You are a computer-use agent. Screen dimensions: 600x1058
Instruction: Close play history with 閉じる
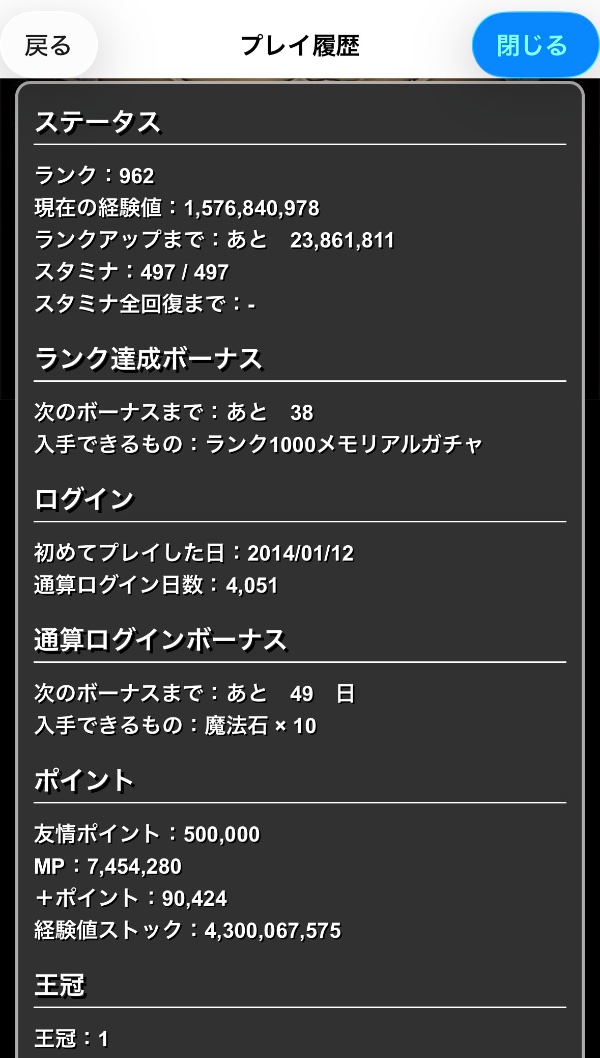pyautogui.click(x=534, y=45)
